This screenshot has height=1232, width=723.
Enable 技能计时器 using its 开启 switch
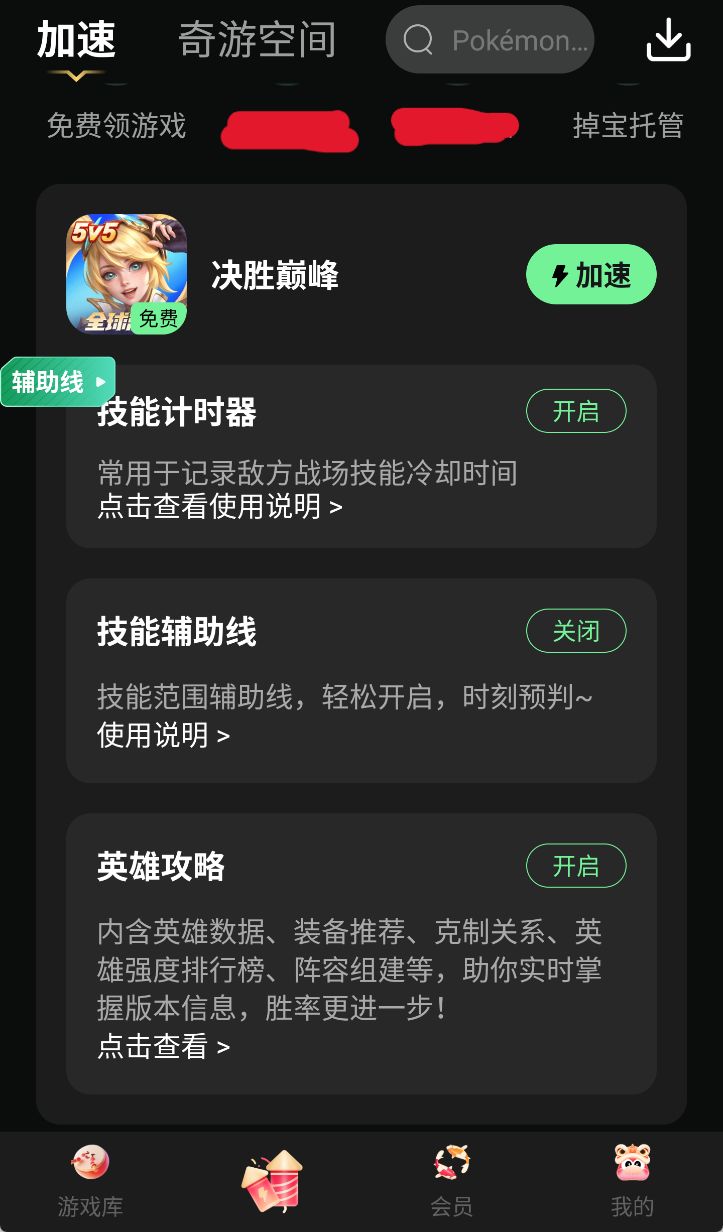pyautogui.click(x=577, y=411)
